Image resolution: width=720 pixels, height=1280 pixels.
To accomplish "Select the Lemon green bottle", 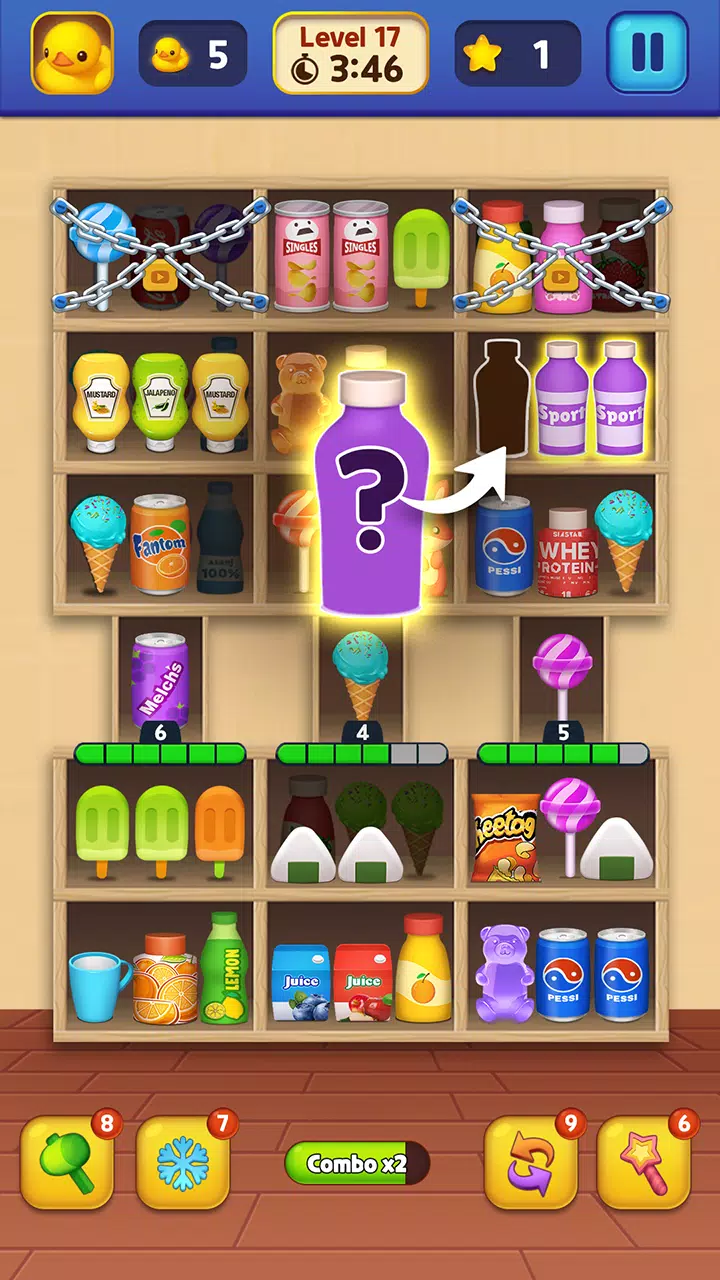I will pyautogui.click(x=223, y=968).
